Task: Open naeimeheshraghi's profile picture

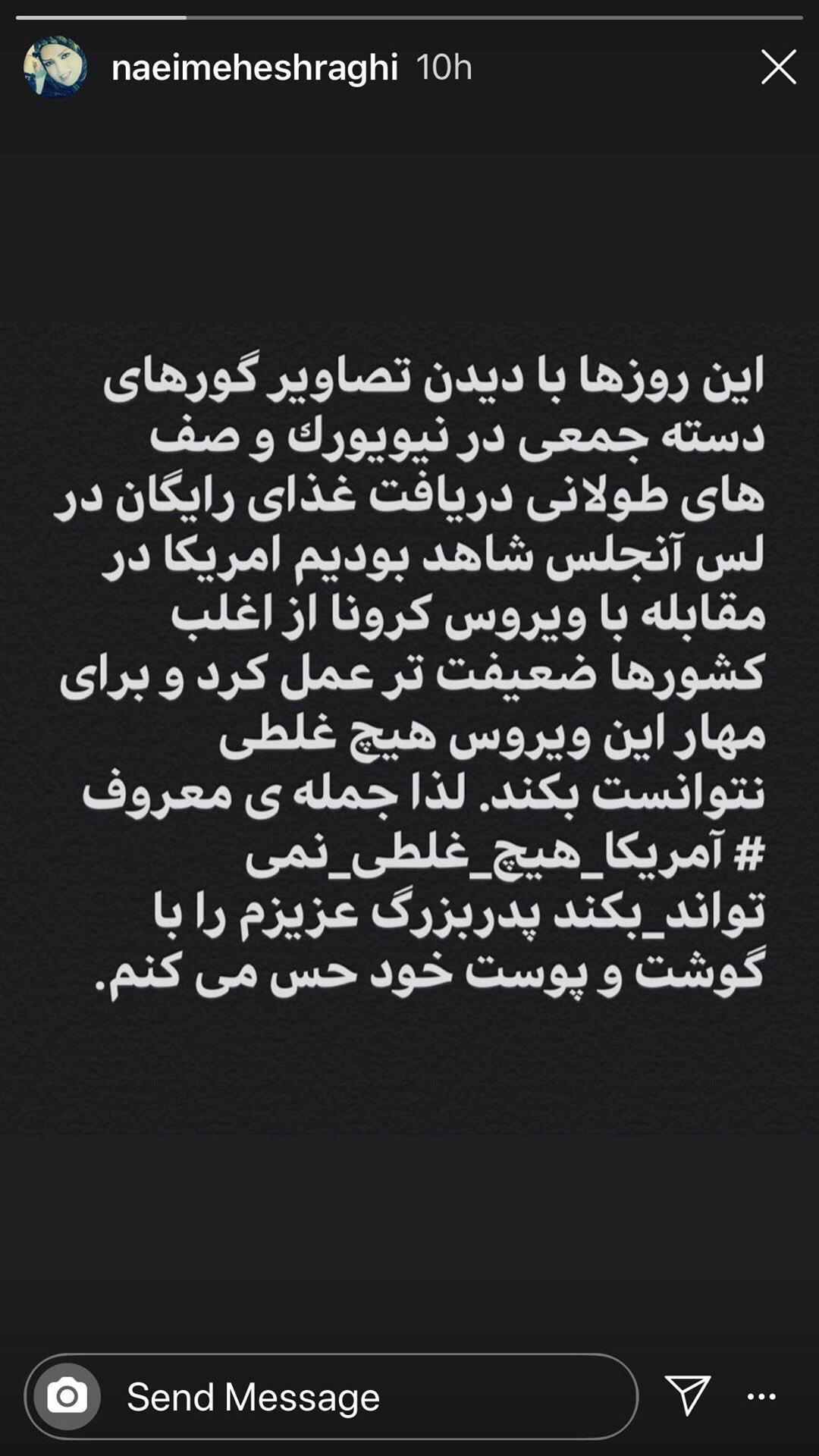Action: [x=55, y=67]
